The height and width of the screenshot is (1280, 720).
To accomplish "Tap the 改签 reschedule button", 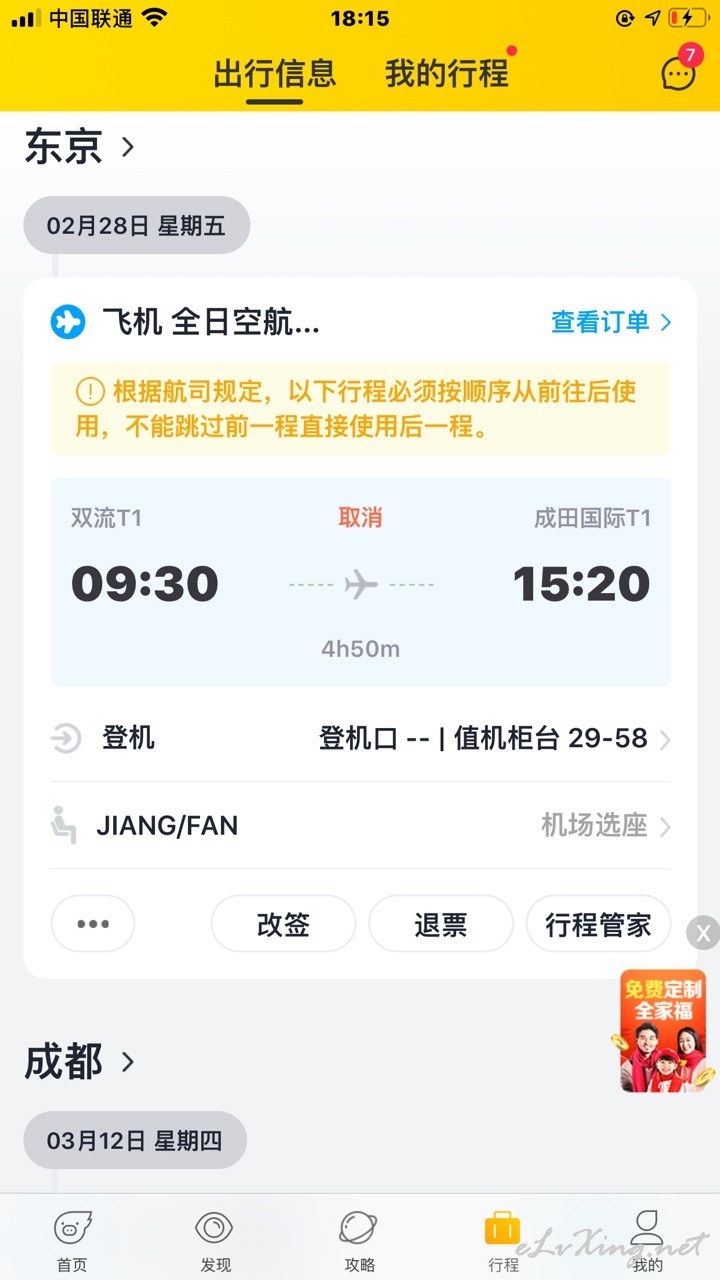I will 283,923.
